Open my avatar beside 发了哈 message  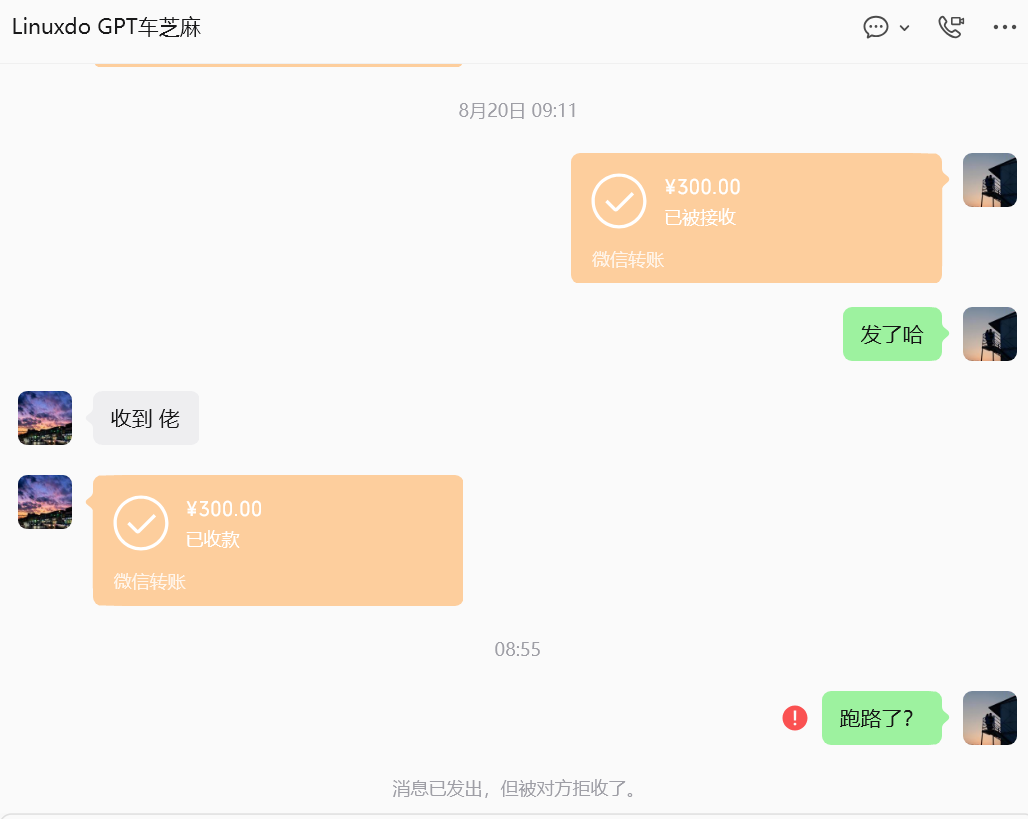point(989,334)
